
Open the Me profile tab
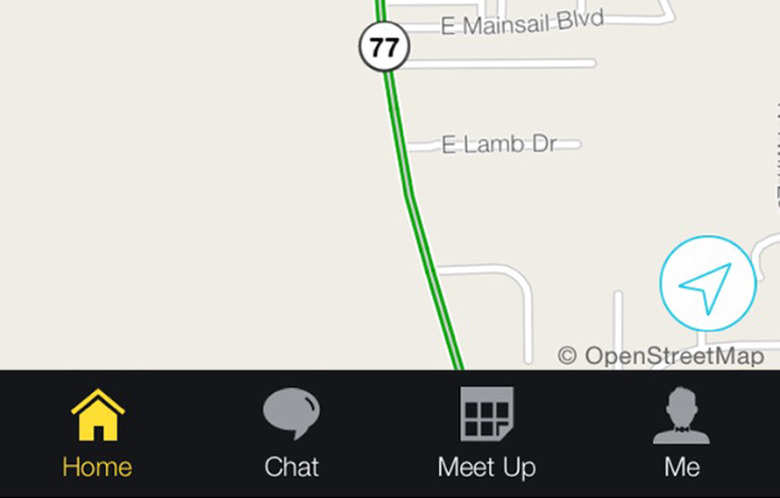click(x=681, y=434)
